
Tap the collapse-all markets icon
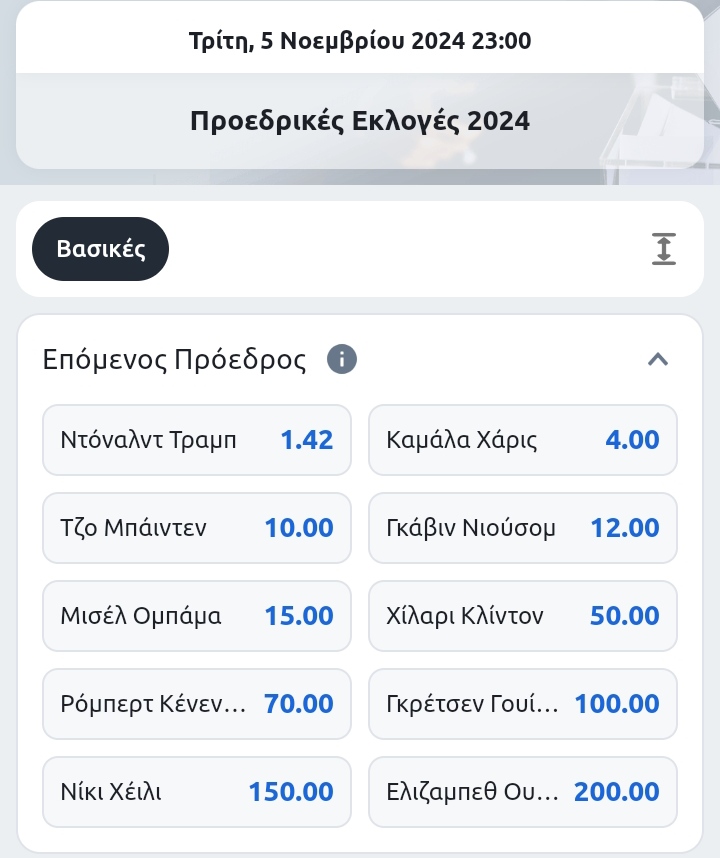[x=664, y=249]
